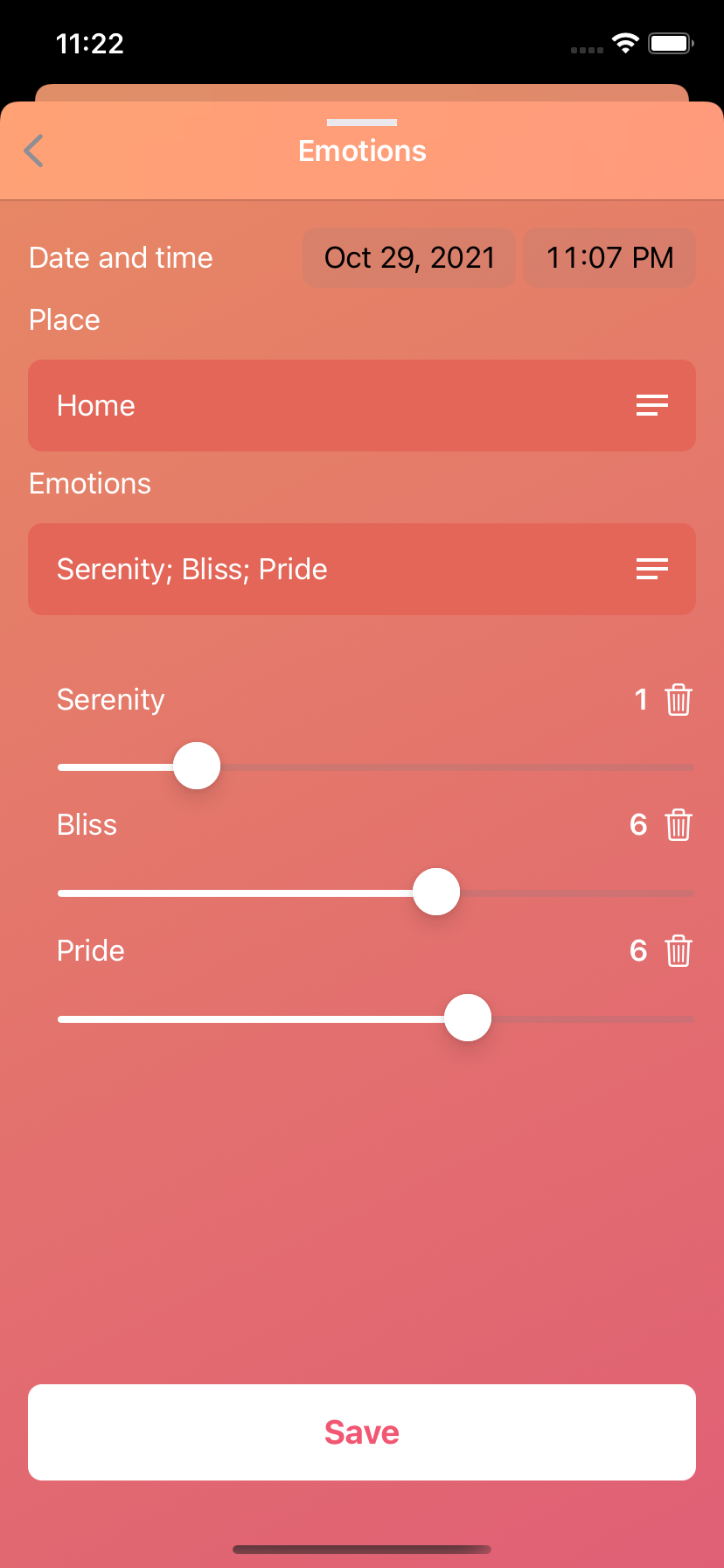Open the time picker showing 11:07 PM

[x=609, y=257]
